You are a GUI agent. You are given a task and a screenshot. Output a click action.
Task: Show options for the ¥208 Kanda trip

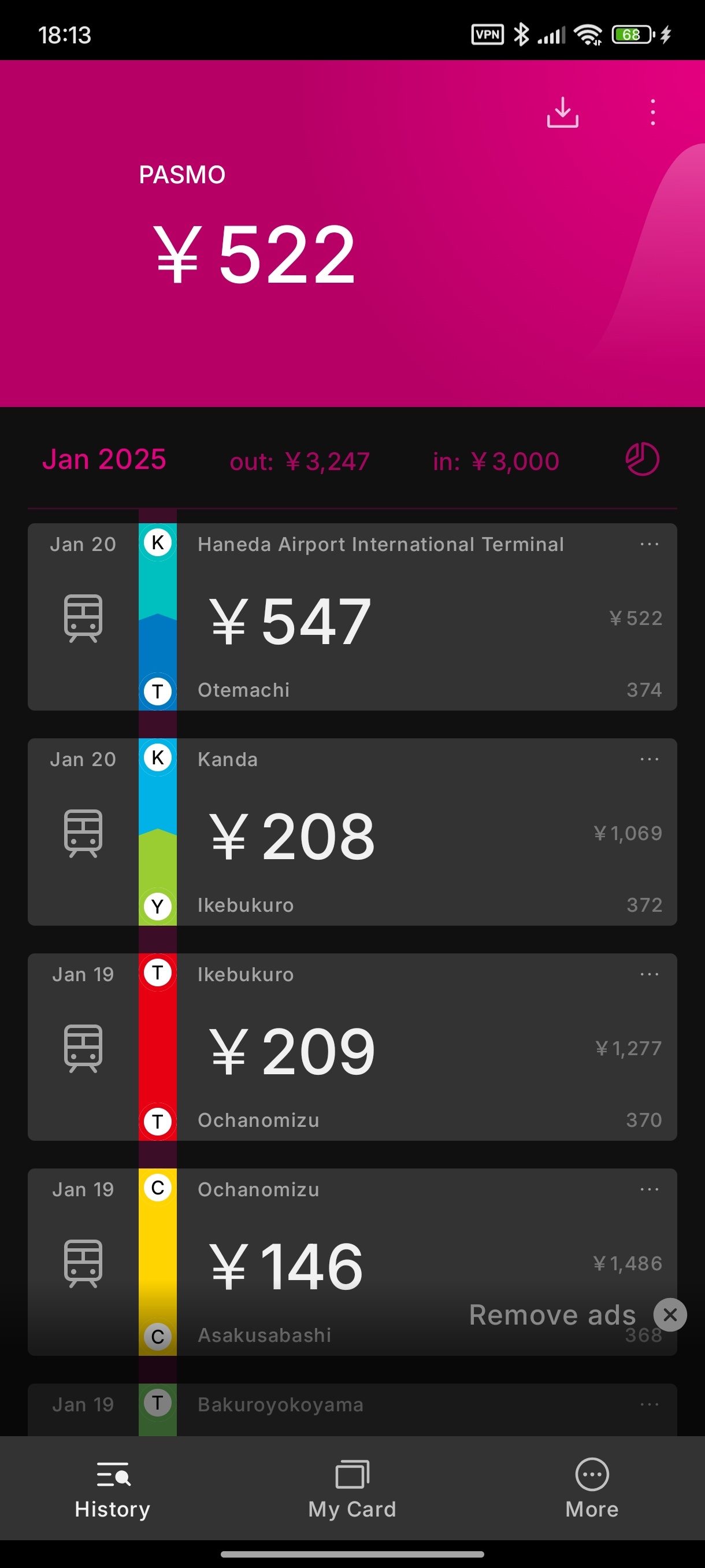click(x=649, y=759)
